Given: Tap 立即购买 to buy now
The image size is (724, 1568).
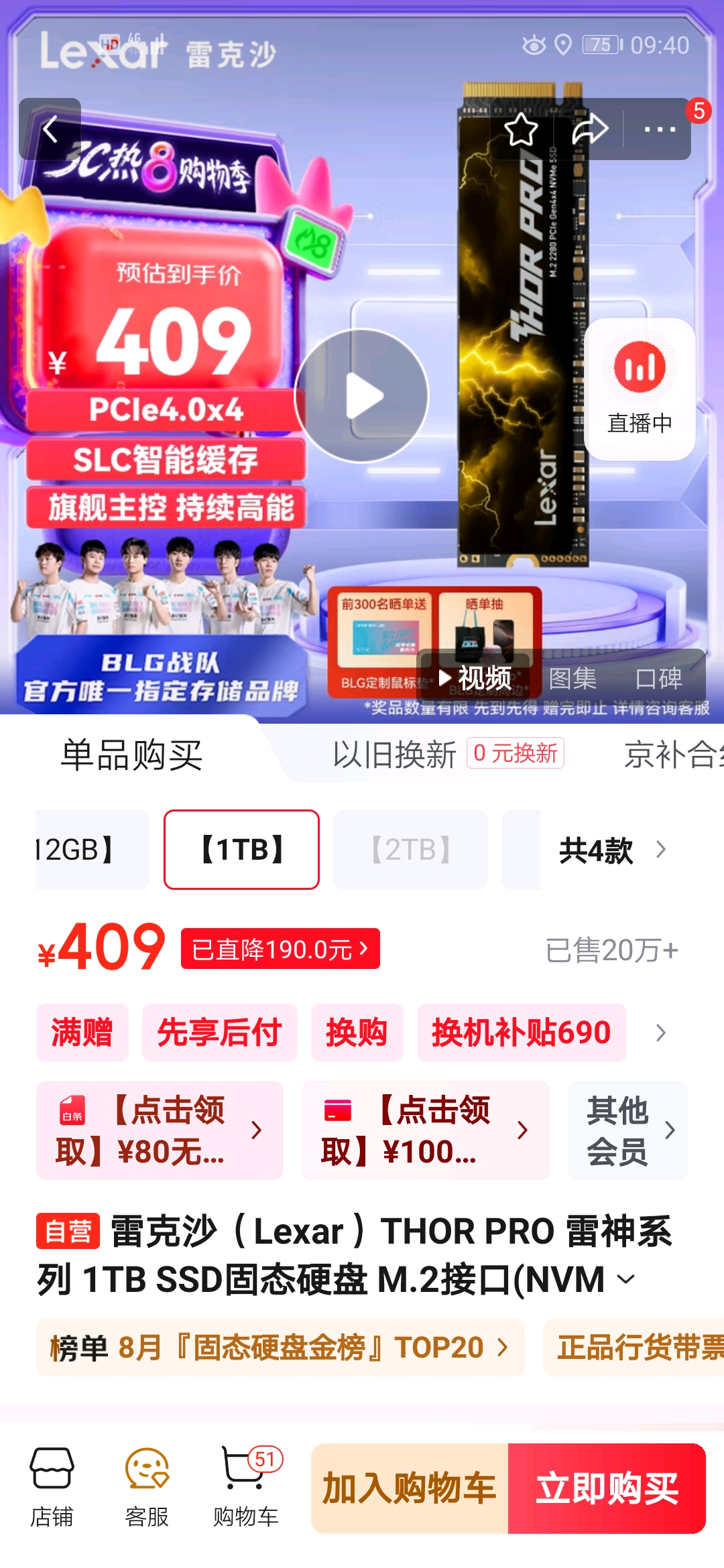Looking at the screenshot, I should [607, 1488].
